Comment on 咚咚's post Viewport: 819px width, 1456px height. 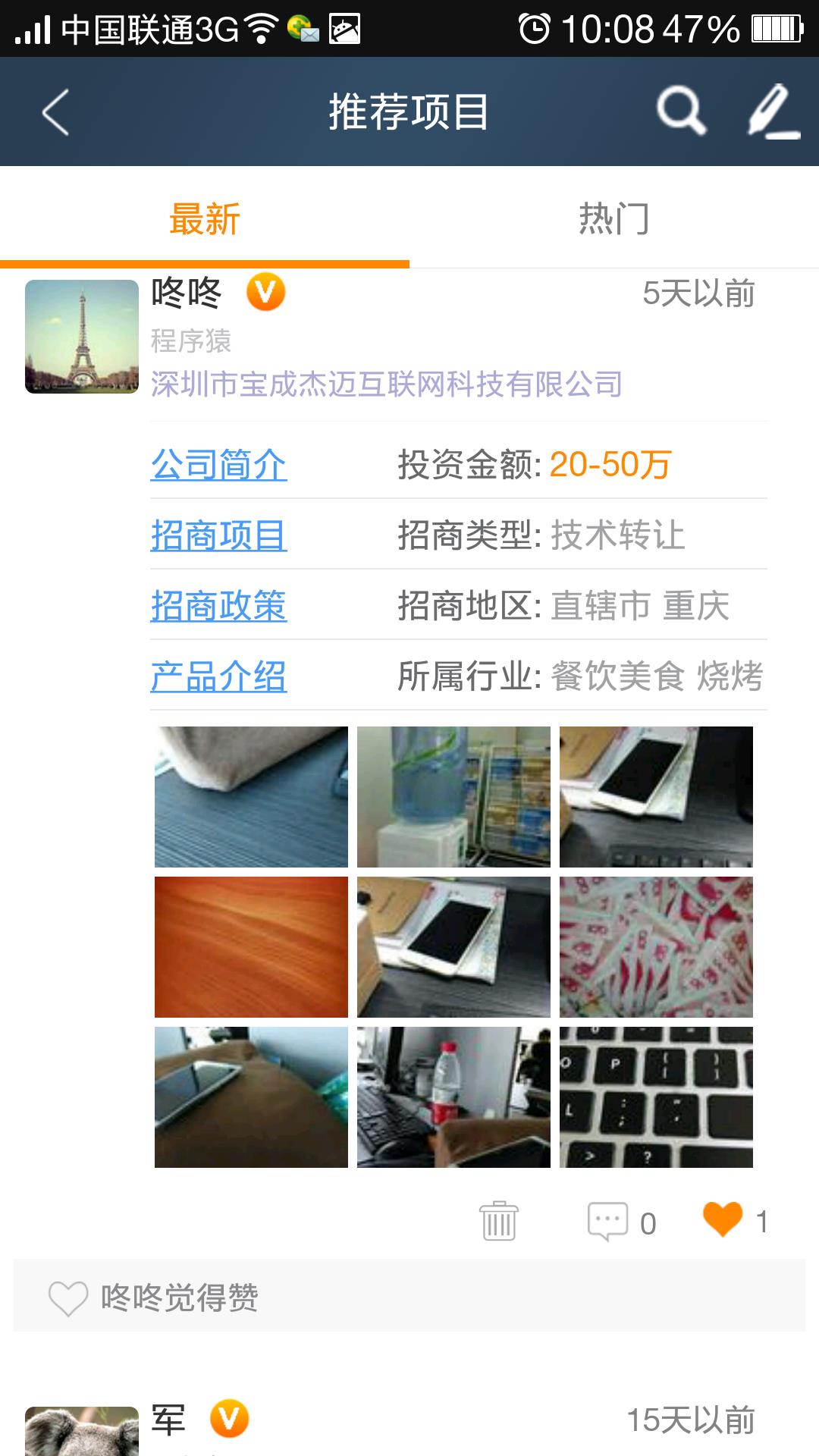click(x=609, y=1221)
